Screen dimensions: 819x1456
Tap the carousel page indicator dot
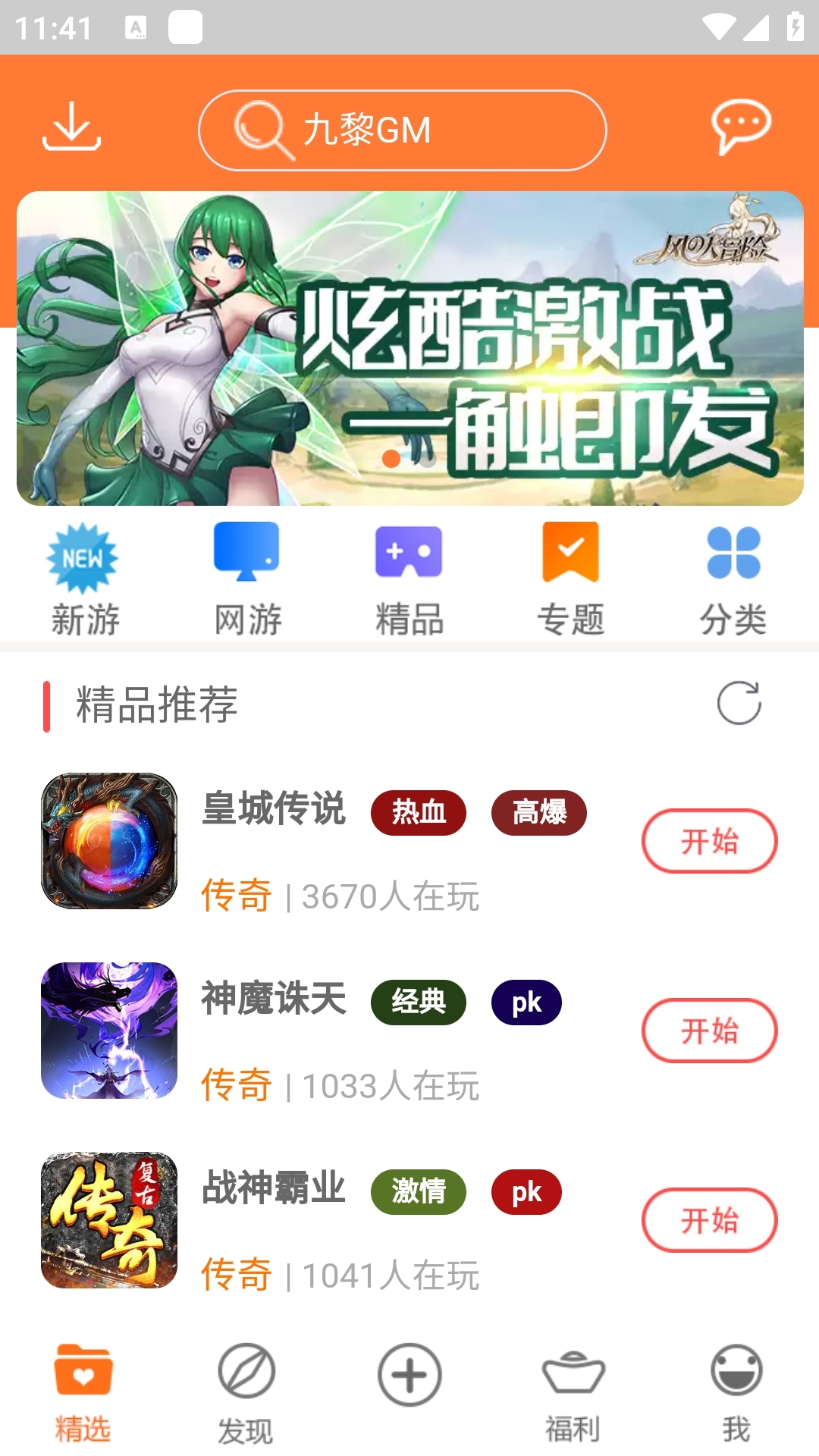(x=391, y=458)
